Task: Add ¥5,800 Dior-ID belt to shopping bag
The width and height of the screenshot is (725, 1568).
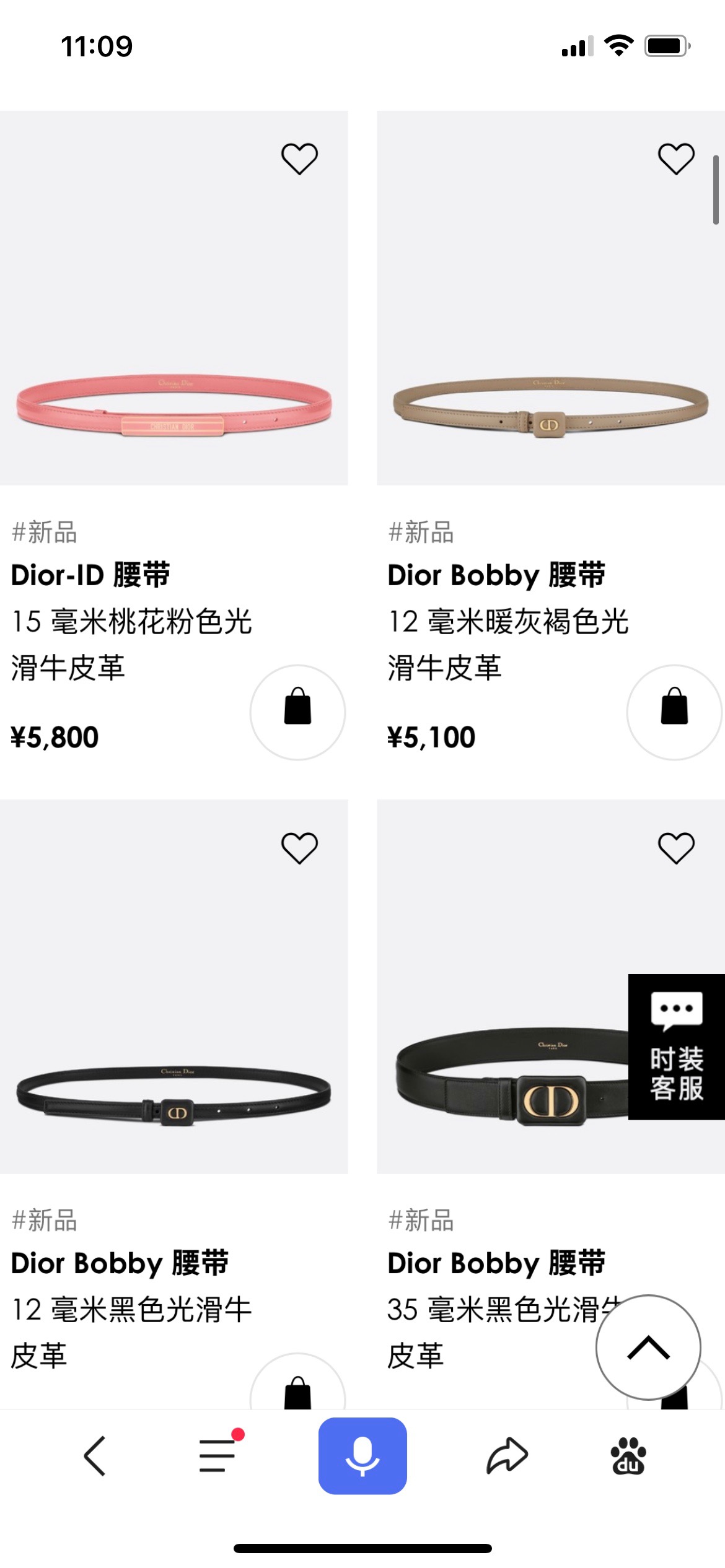Action: point(297,712)
